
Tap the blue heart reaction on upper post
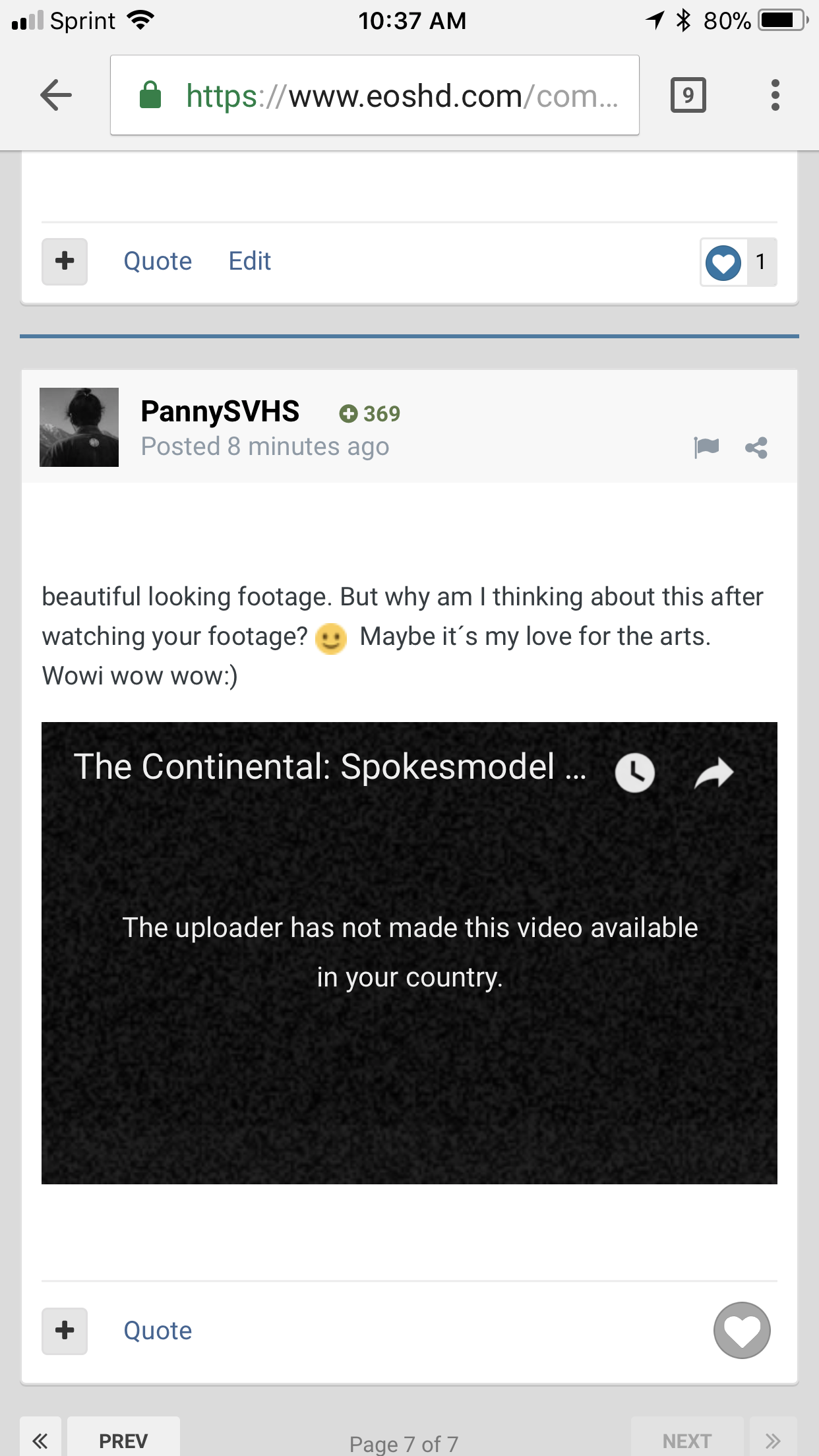click(723, 262)
